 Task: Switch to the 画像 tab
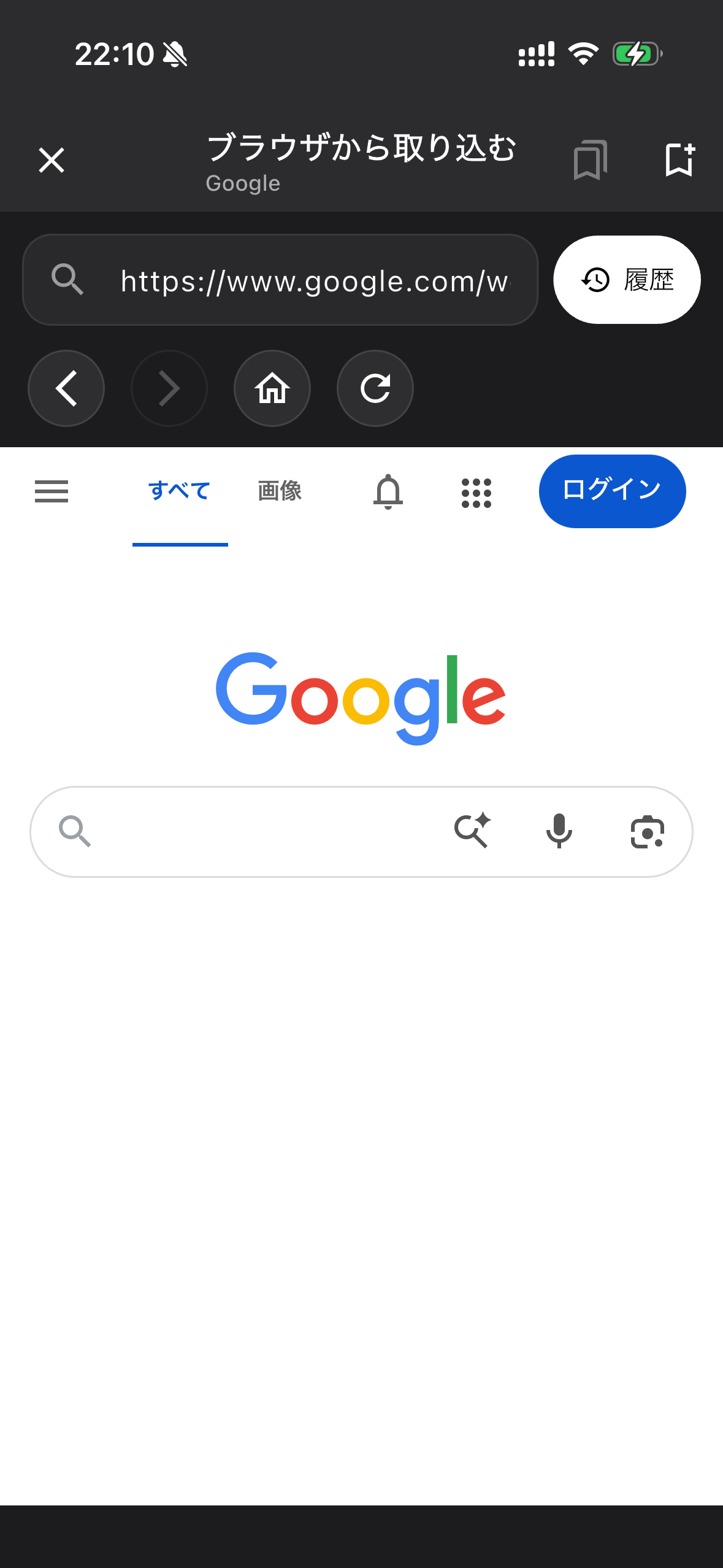(x=278, y=491)
